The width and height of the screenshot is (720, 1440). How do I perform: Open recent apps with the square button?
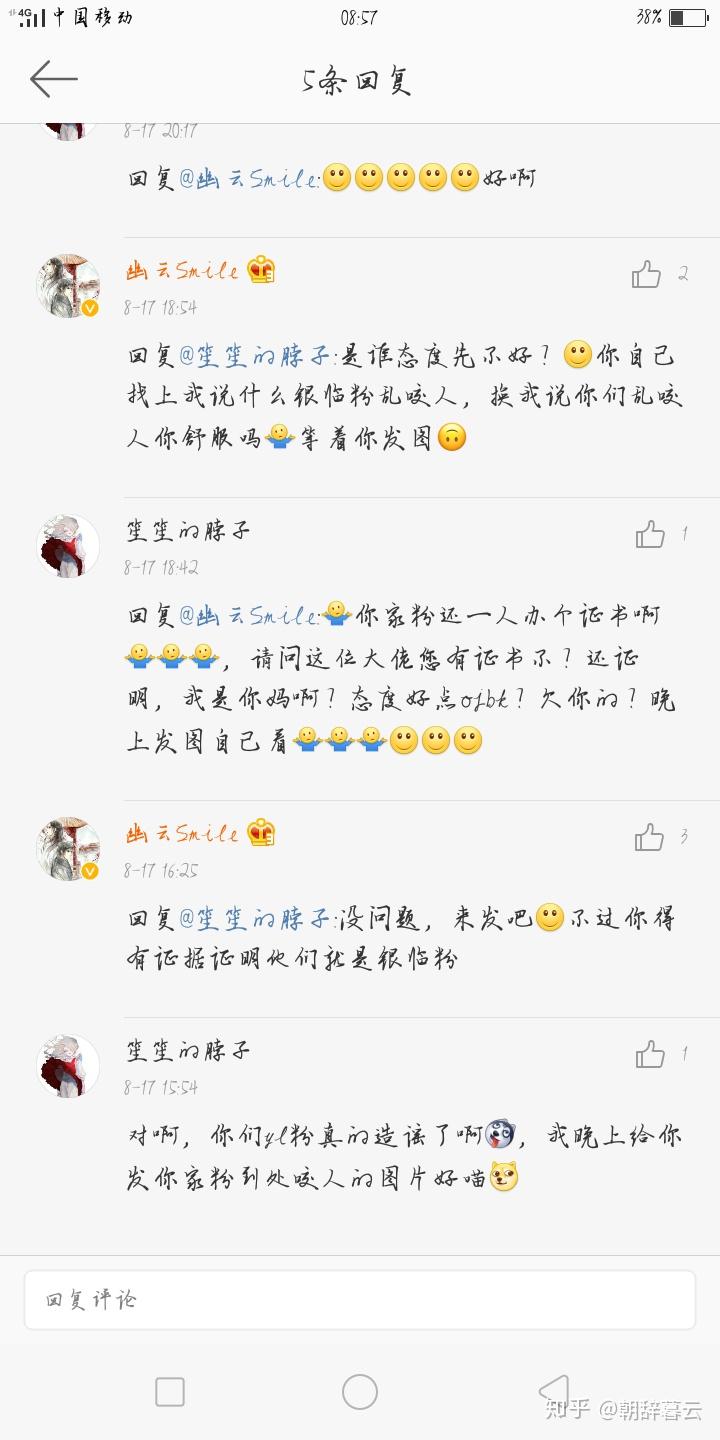[x=170, y=1392]
